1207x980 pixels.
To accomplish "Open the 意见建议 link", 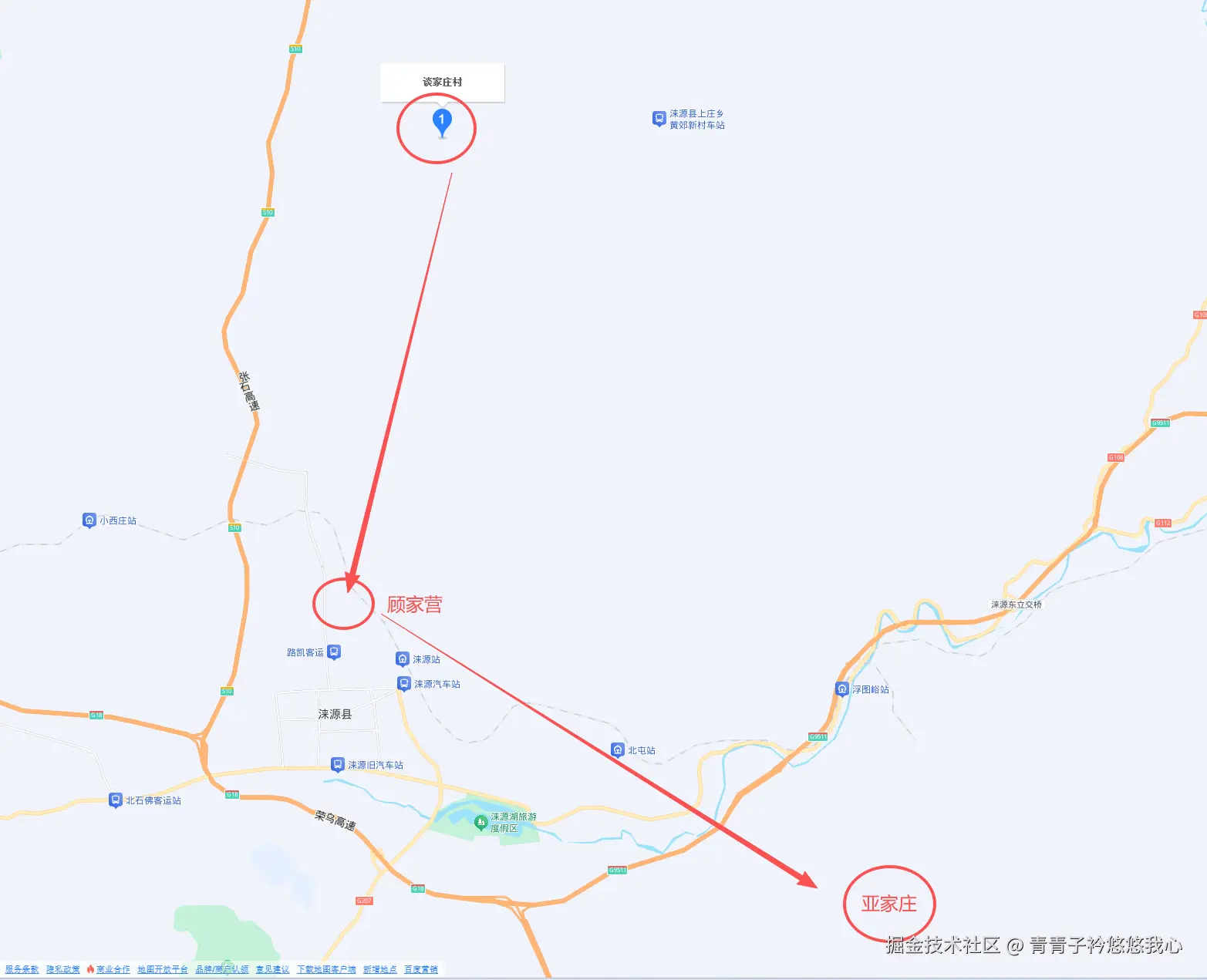I will [272, 969].
